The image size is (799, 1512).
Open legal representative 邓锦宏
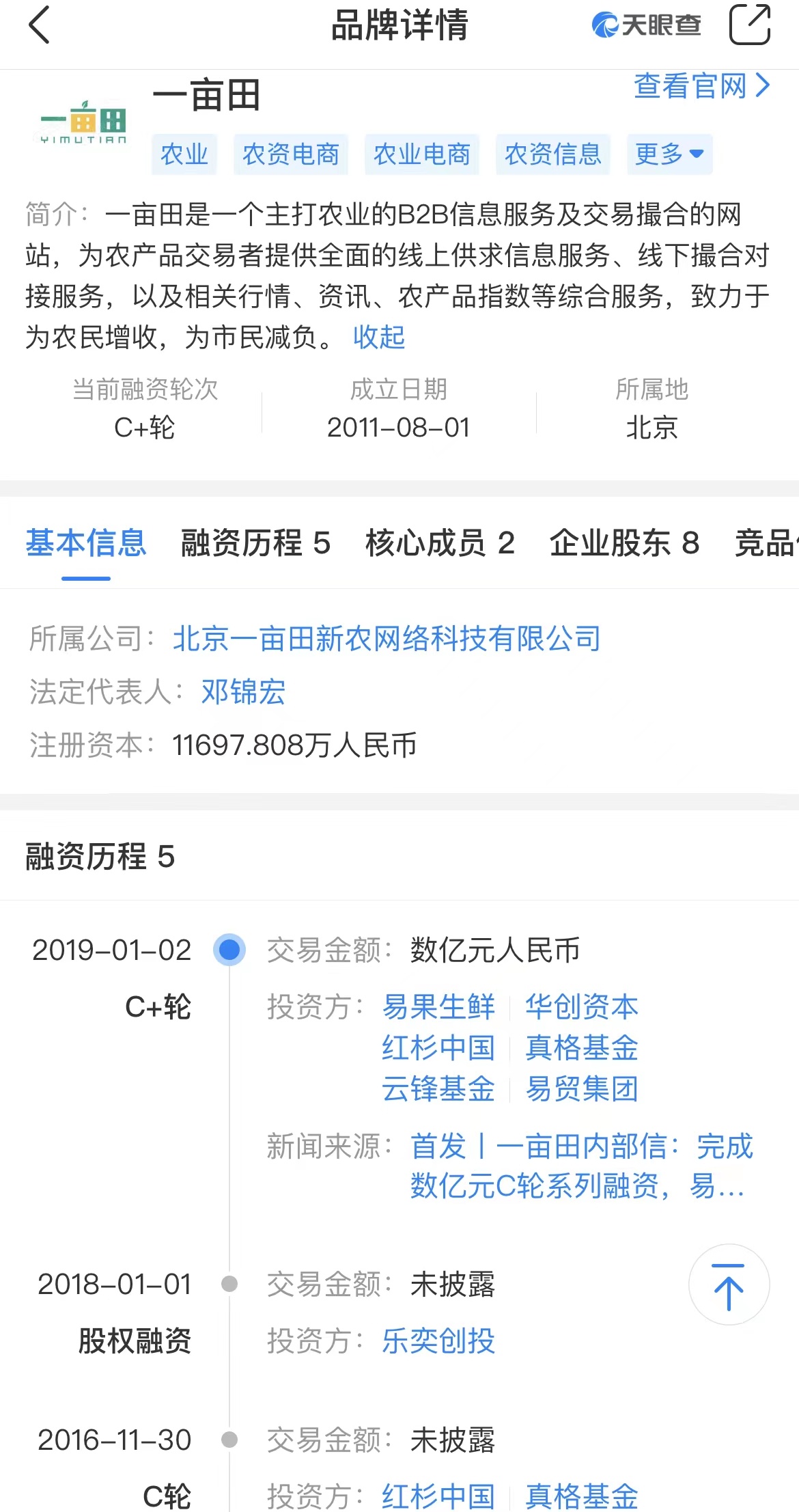tap(243, 691)
